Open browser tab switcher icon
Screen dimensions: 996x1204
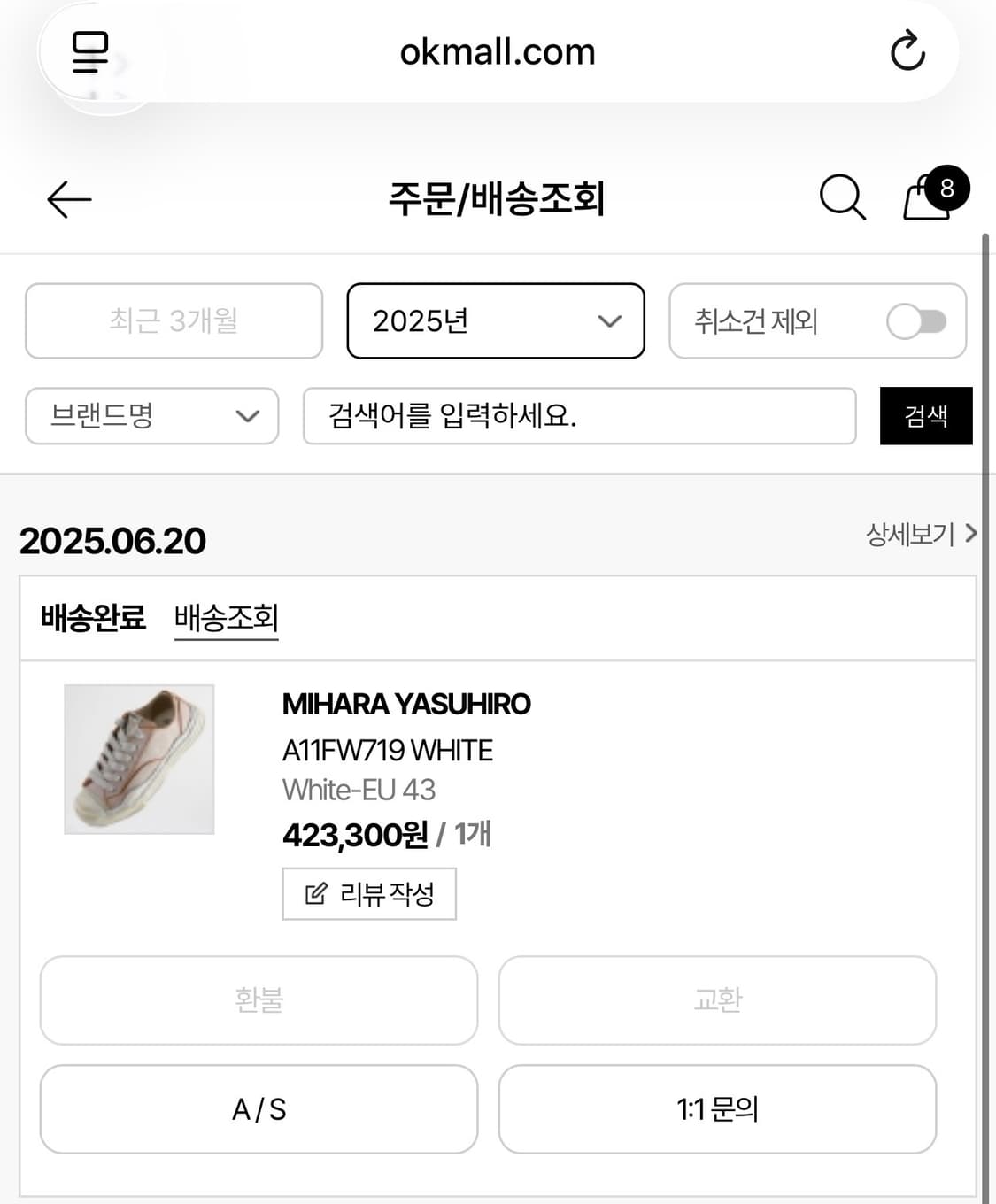[x=89, y=51]
